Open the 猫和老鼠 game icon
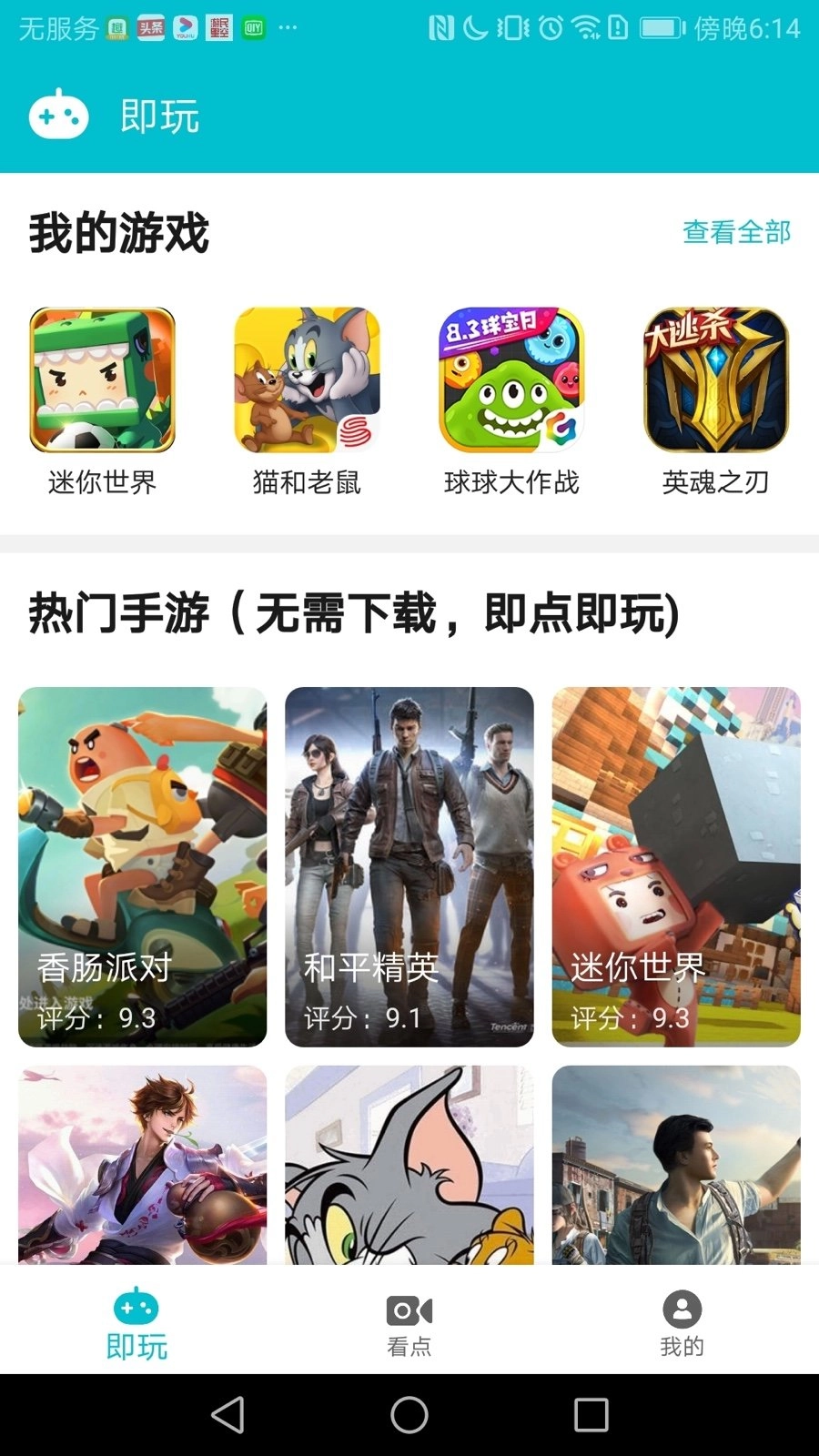The image size is (819, 1456). pos(306,382)
